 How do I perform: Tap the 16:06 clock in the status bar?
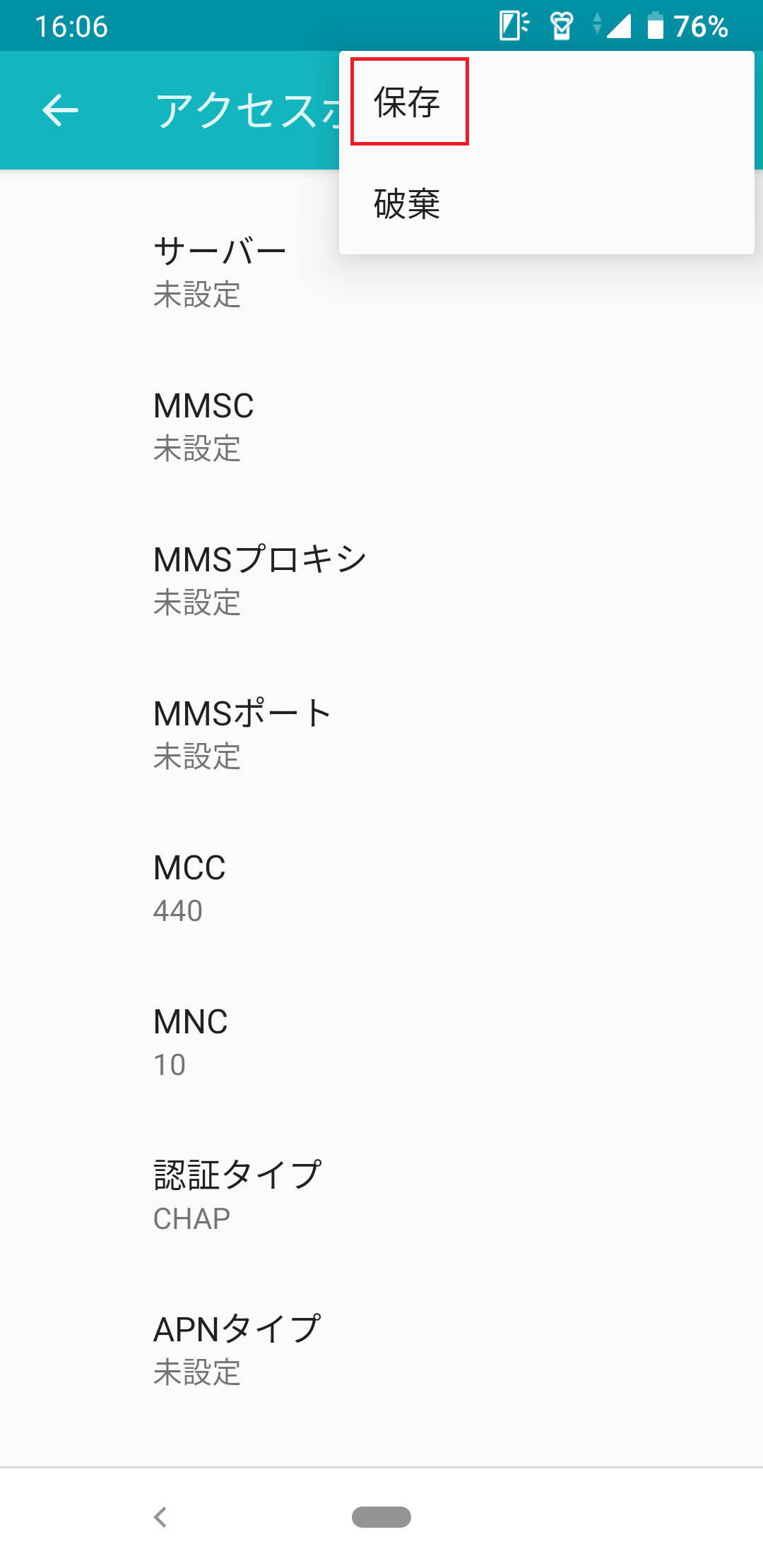click(x=73, y=26)
